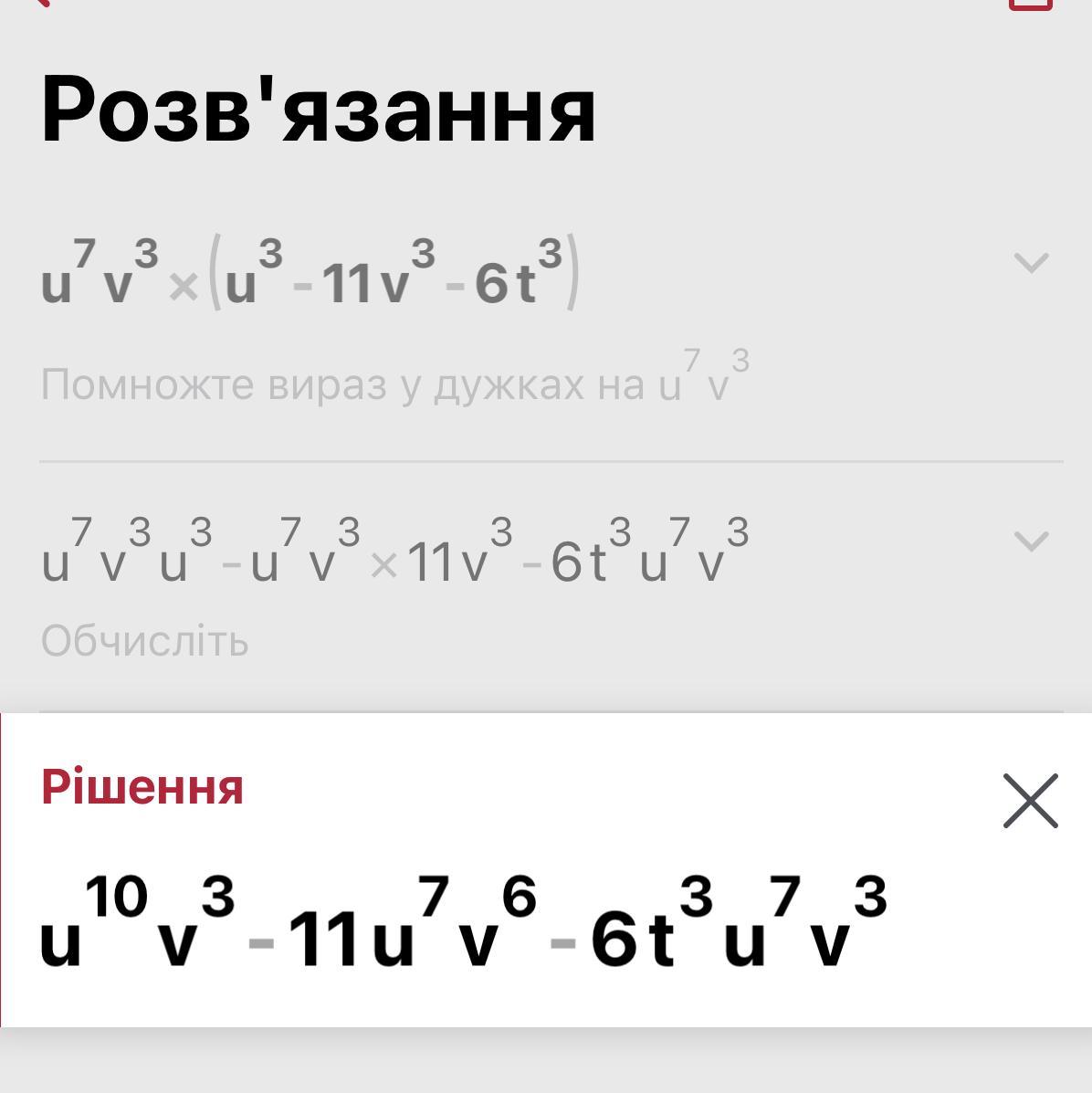
Task: Expand the "Обчисліть" step details
Action: coord(1031,541)
